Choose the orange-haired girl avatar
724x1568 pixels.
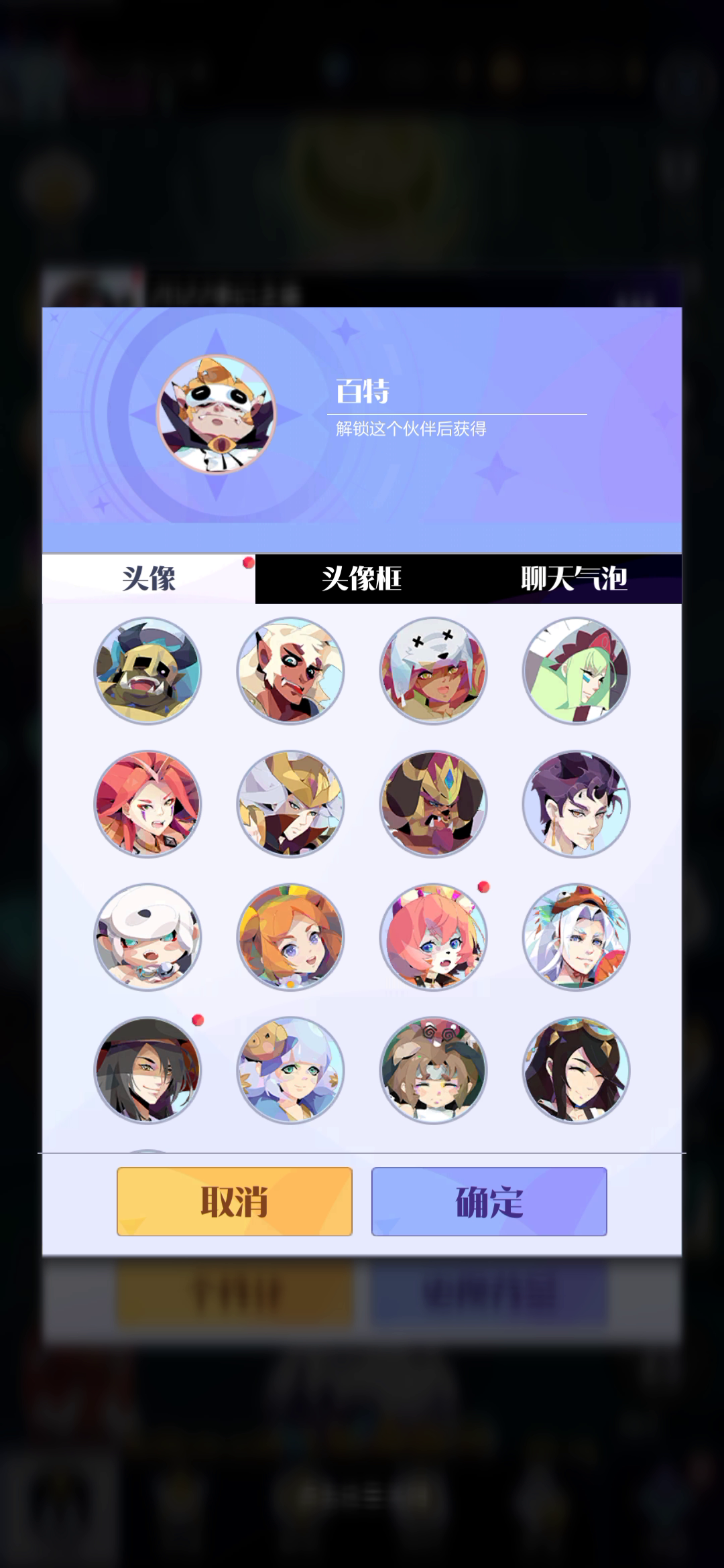(x=290, y=937)
